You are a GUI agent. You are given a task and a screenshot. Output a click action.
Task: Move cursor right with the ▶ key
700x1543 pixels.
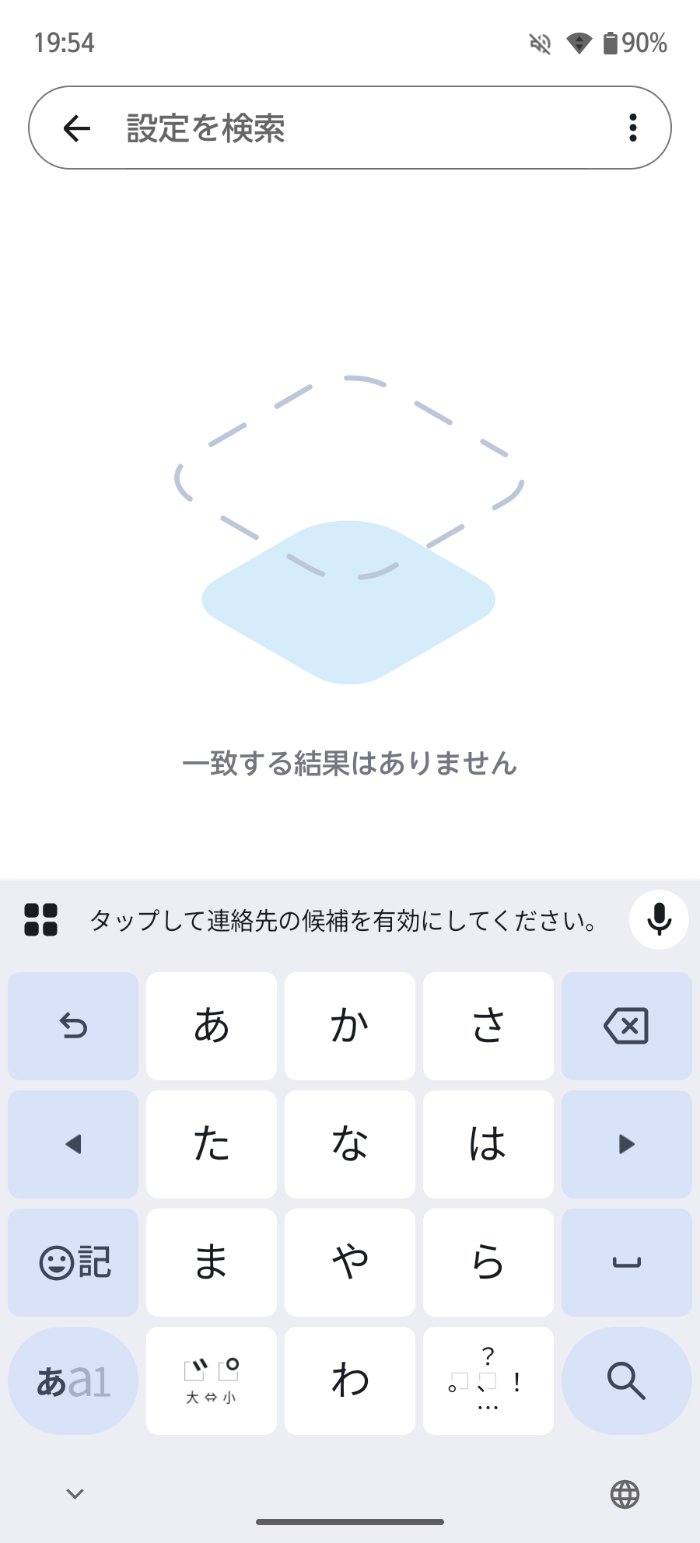[626, 1144]
